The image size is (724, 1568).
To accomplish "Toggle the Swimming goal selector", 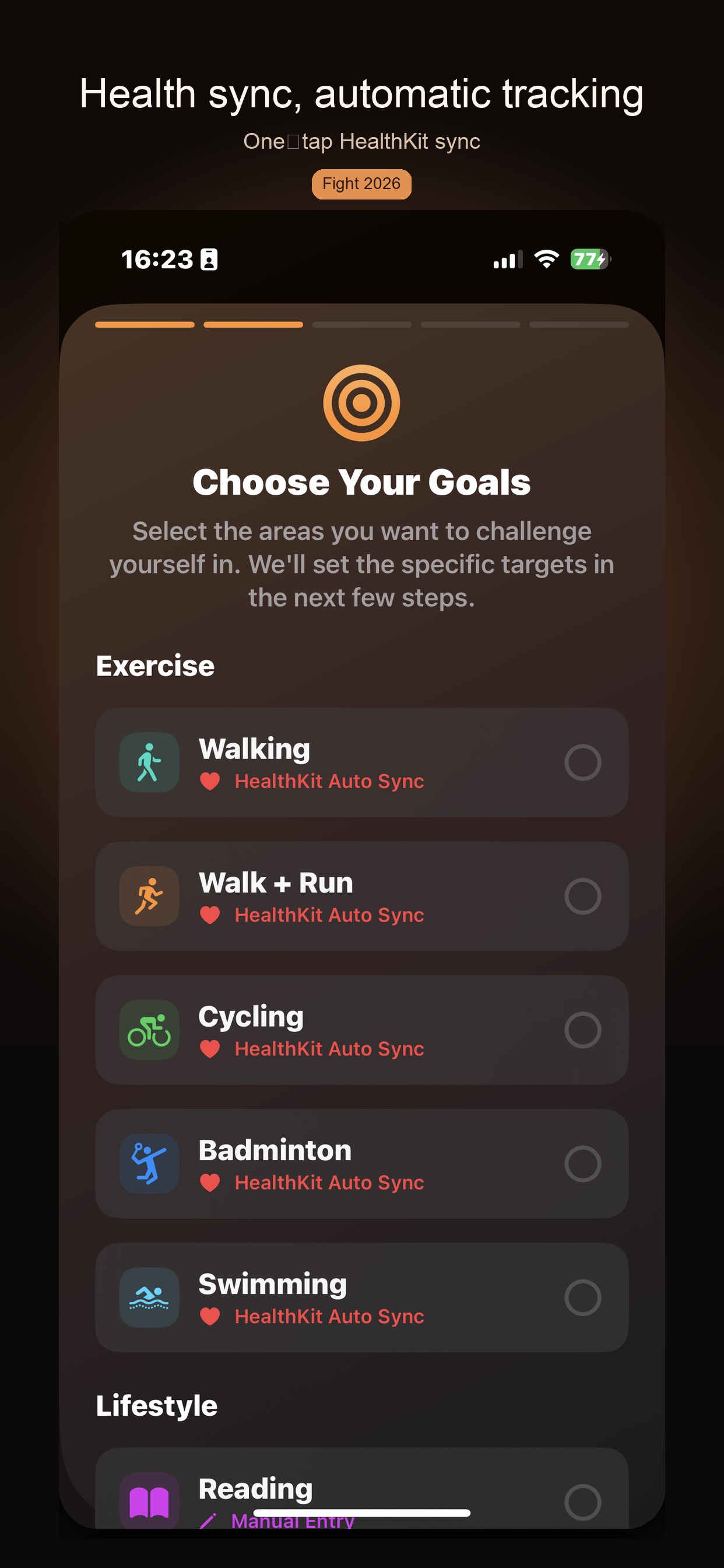I will (x=583, y=1298).
